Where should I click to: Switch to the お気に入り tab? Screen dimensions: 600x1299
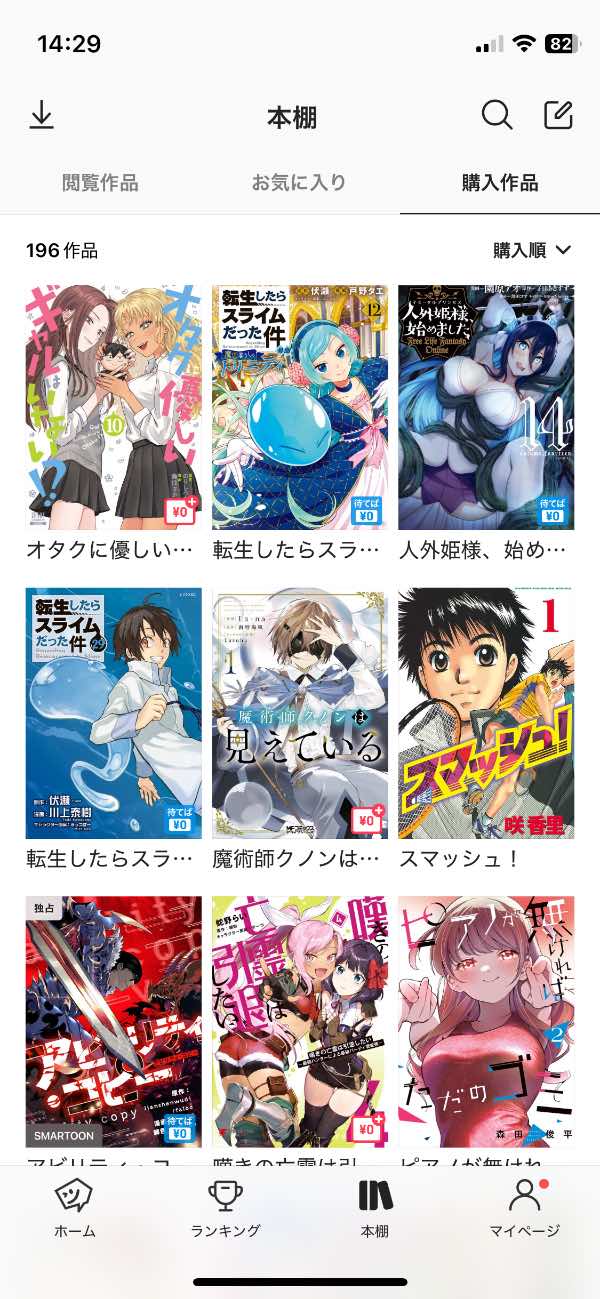(x=299, y=183)
